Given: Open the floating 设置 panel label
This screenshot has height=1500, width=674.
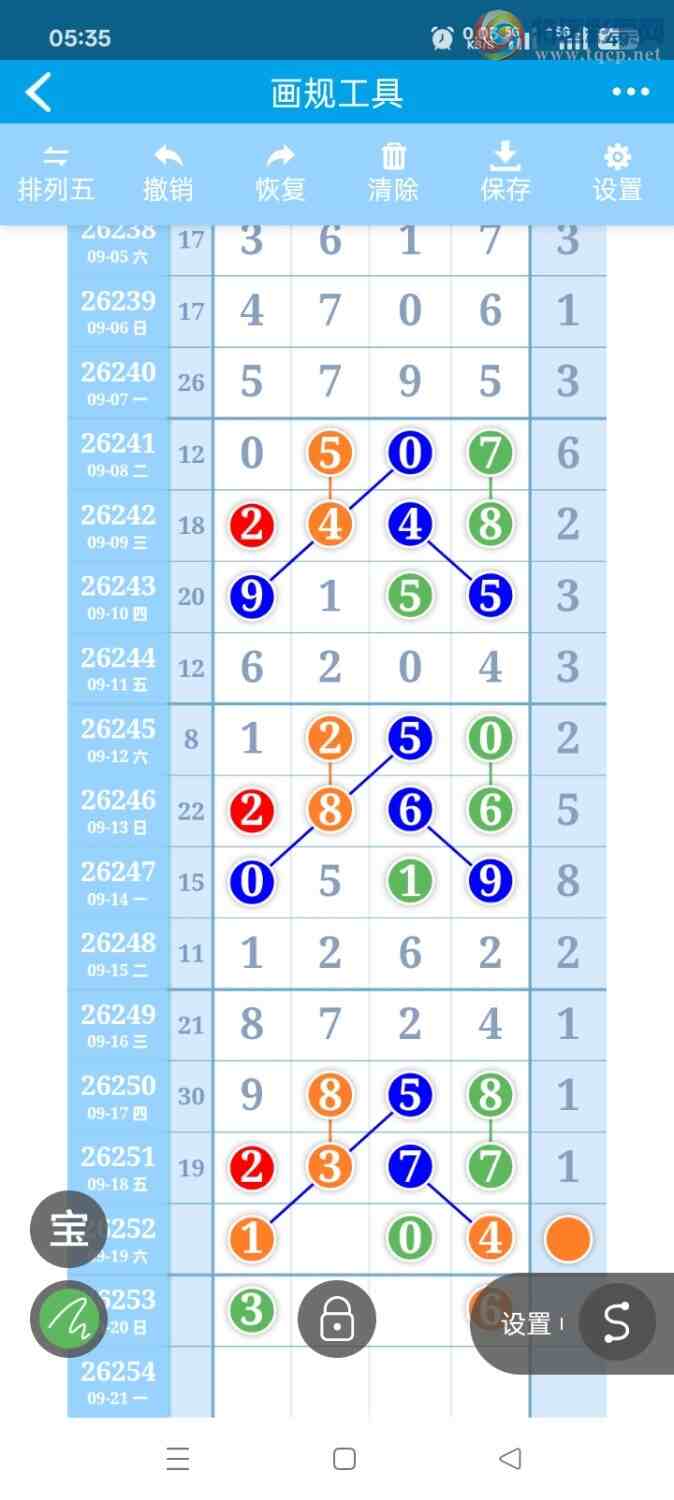Looking at the screenshot, I should pos(526,1324).
